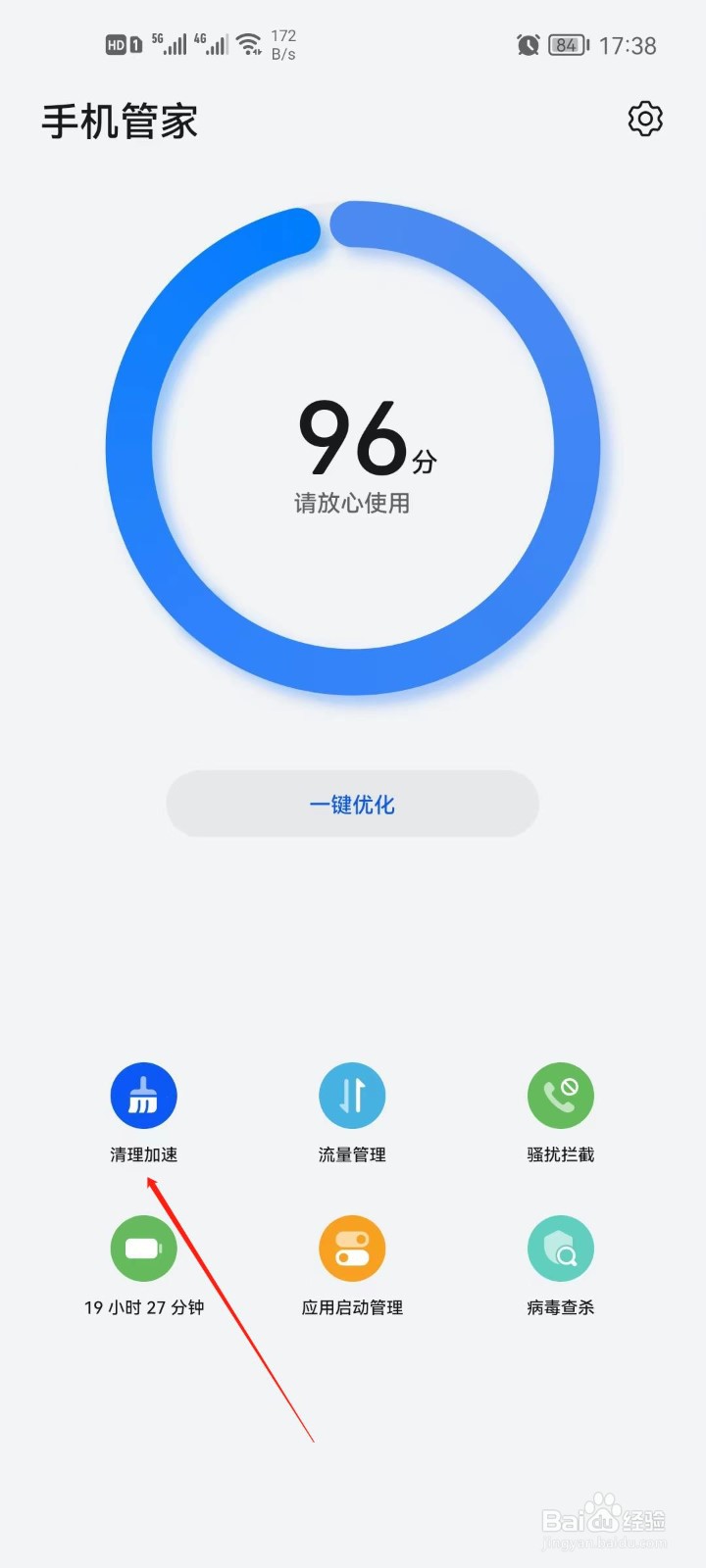Tap the 手机管家 title text

tap(118, 122)
